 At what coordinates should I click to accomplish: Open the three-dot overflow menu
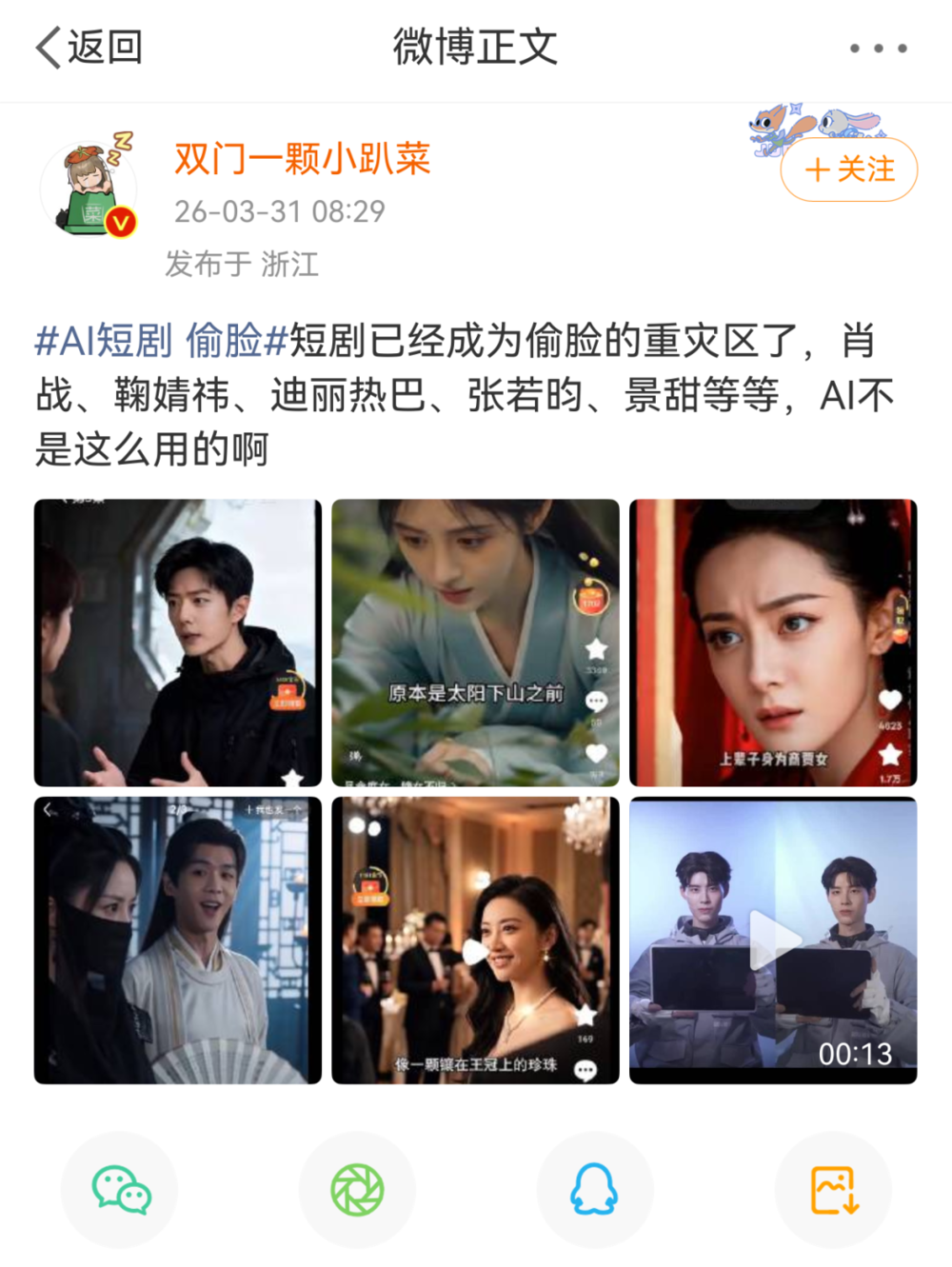tap(878, 48)
